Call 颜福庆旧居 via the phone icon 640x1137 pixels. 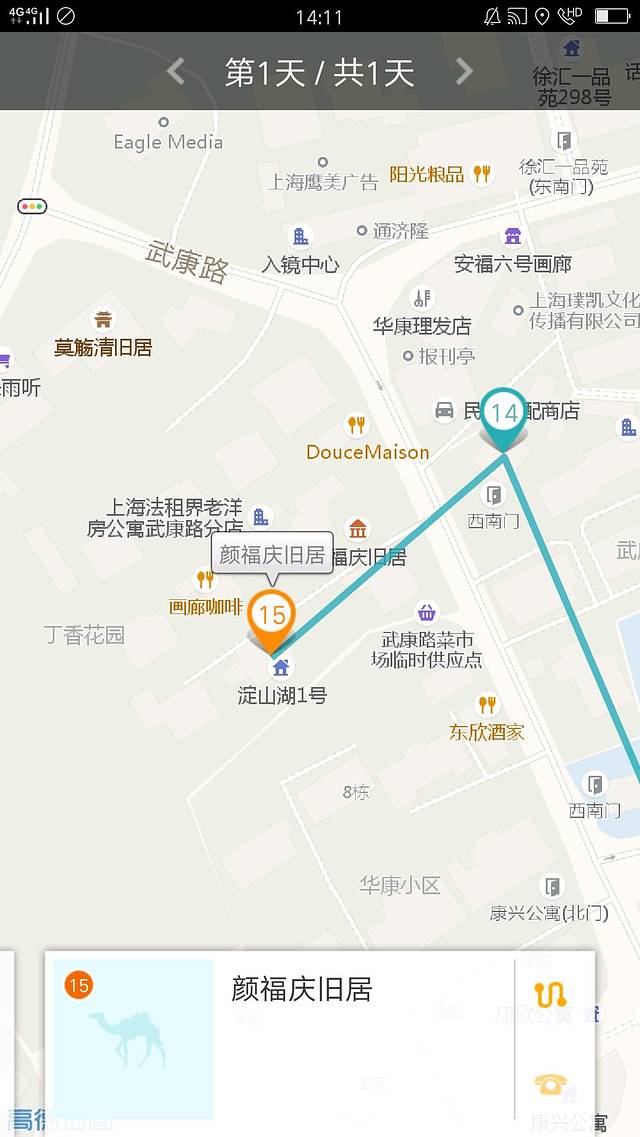(x=550, y=1084)
